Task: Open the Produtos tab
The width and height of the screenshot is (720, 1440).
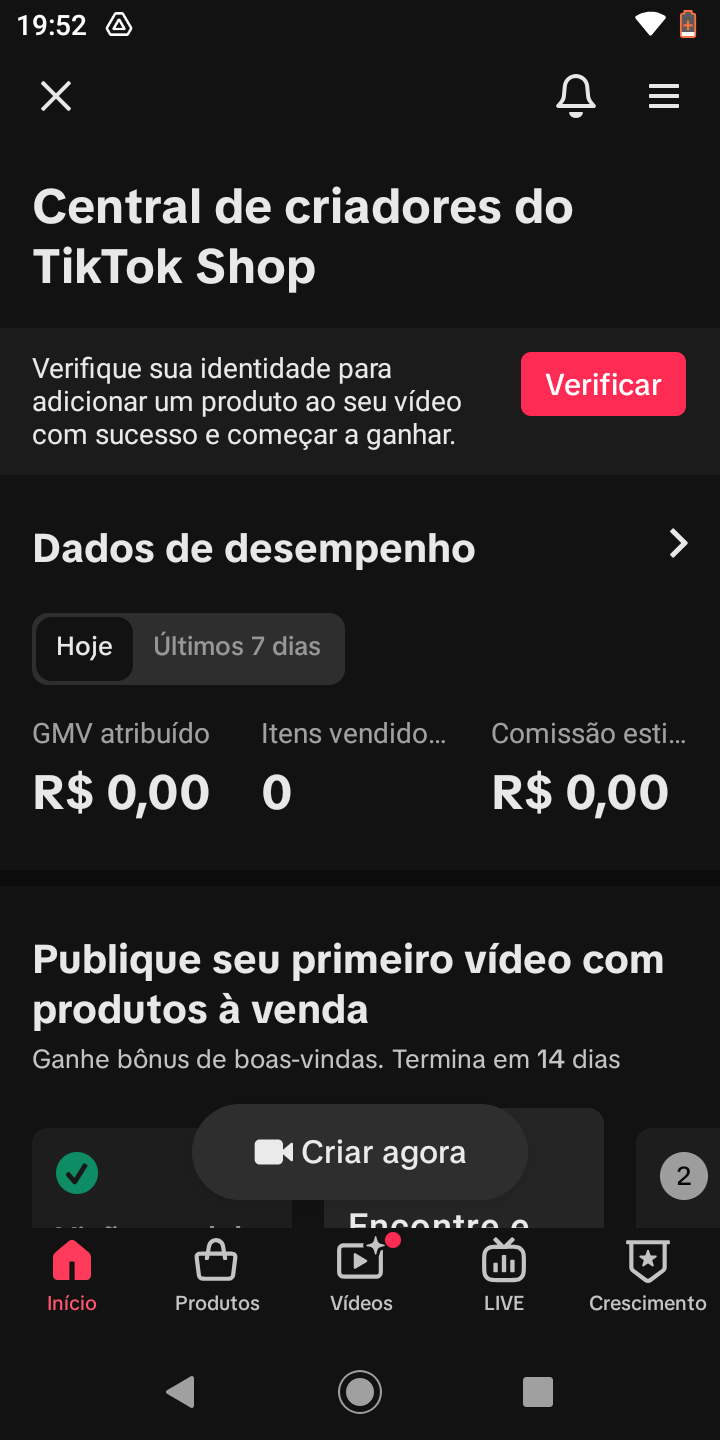Action: tap(217, 1275)
